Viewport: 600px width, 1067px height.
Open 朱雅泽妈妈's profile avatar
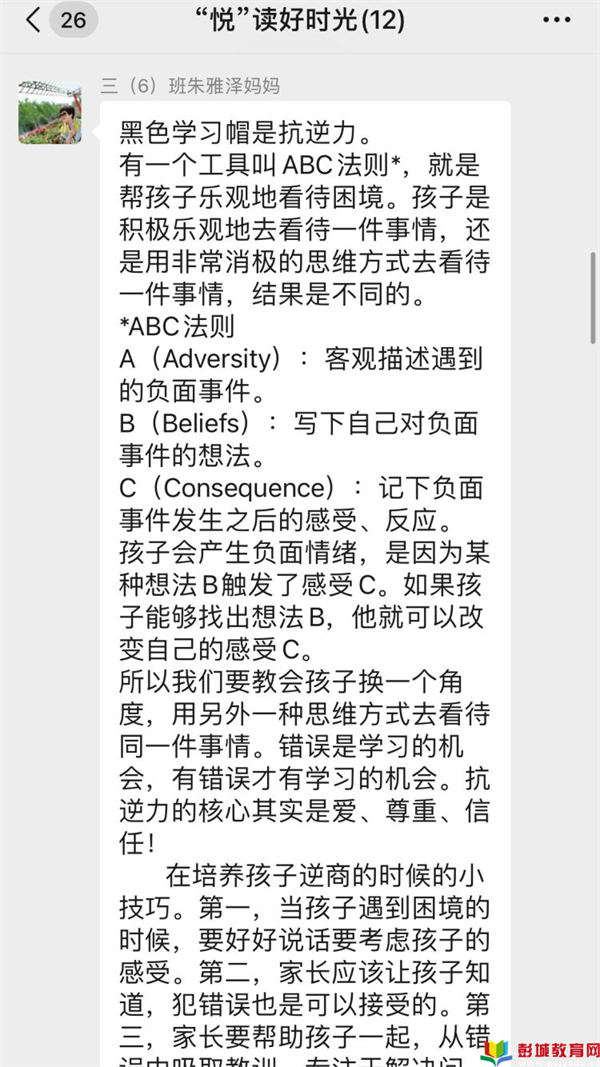pyautogui.click(x=50, y=113)
